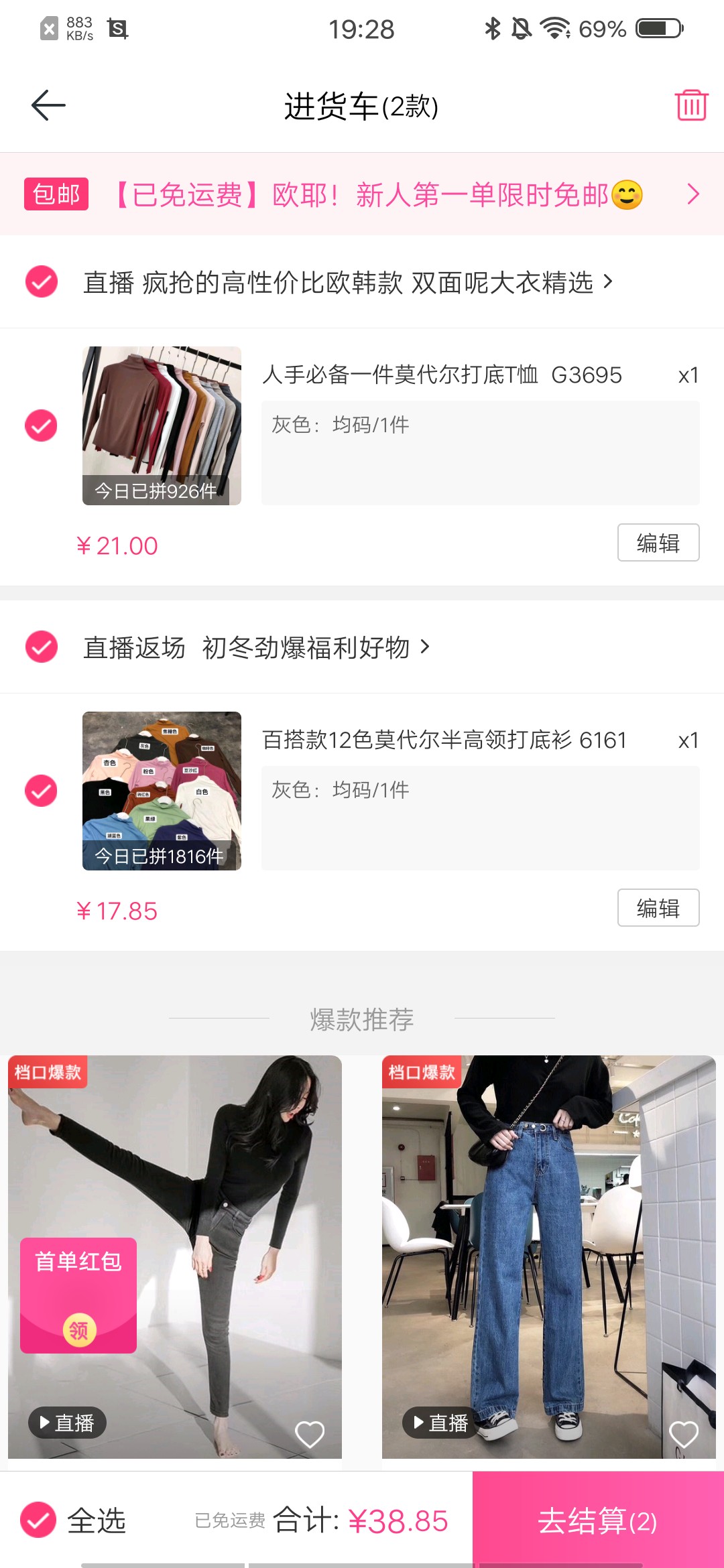Uncheck the 直播返场 shop checkbox
This screenshot has width=724, height=1568.
pos(42,647)
